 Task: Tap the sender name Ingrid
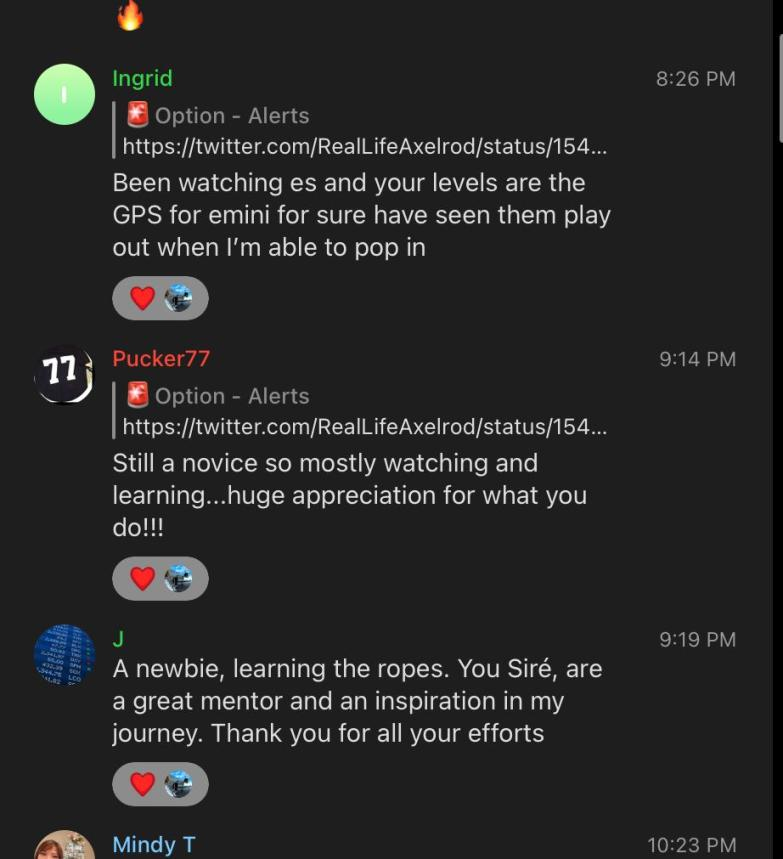142,78
